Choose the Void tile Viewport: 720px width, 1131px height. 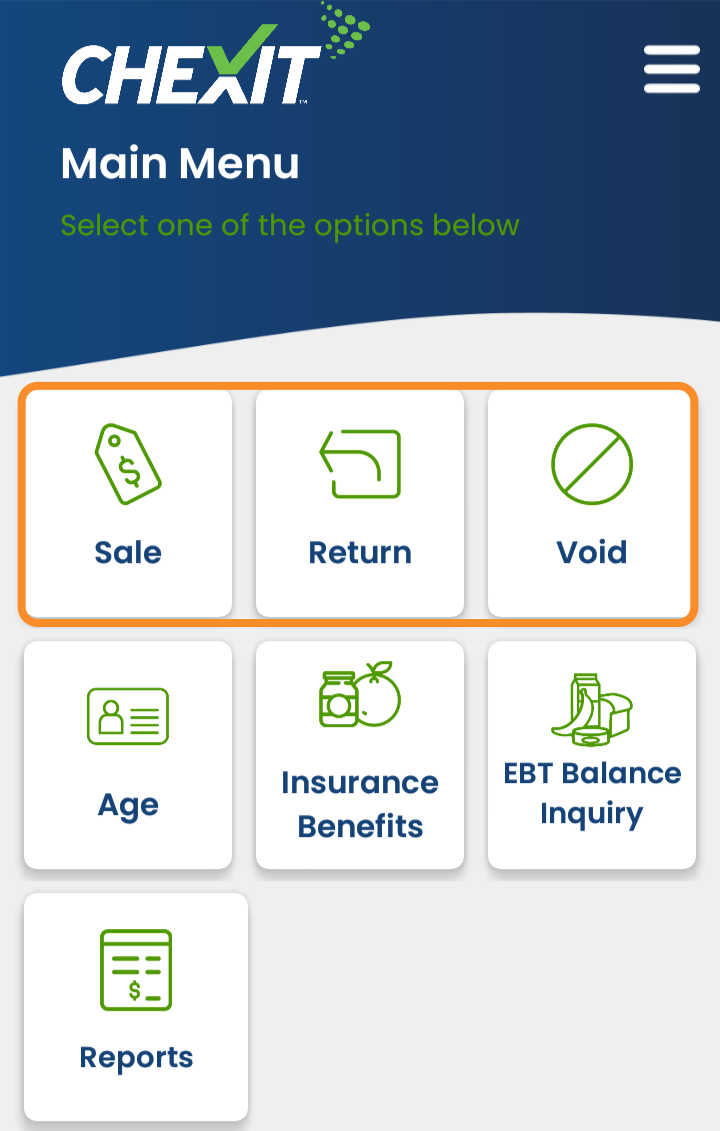(591, 503)
